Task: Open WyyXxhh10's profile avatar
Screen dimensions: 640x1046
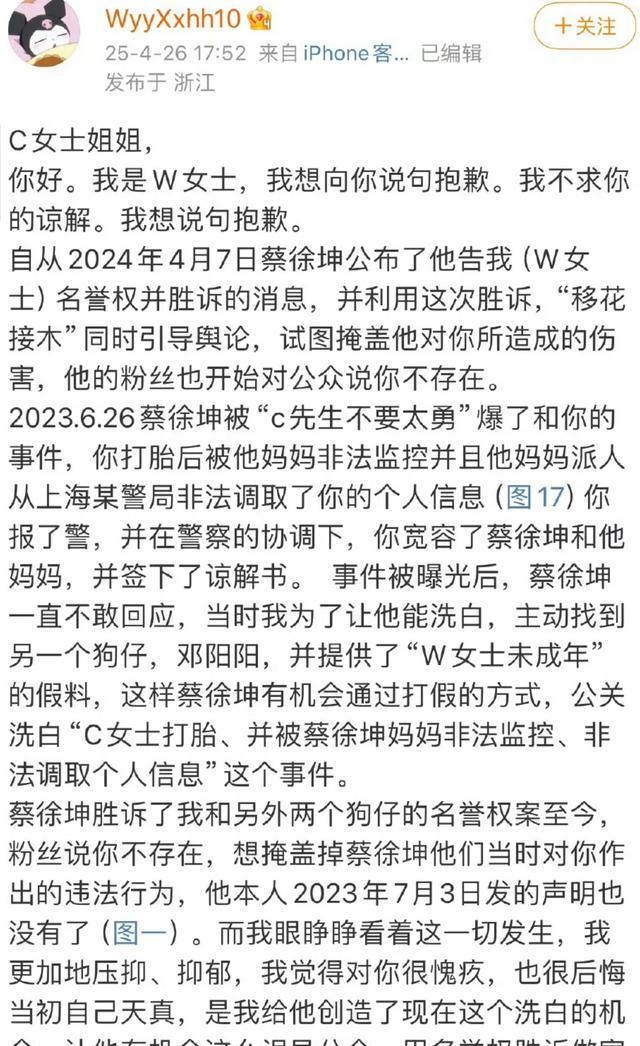Action: (x=45, y=33)
